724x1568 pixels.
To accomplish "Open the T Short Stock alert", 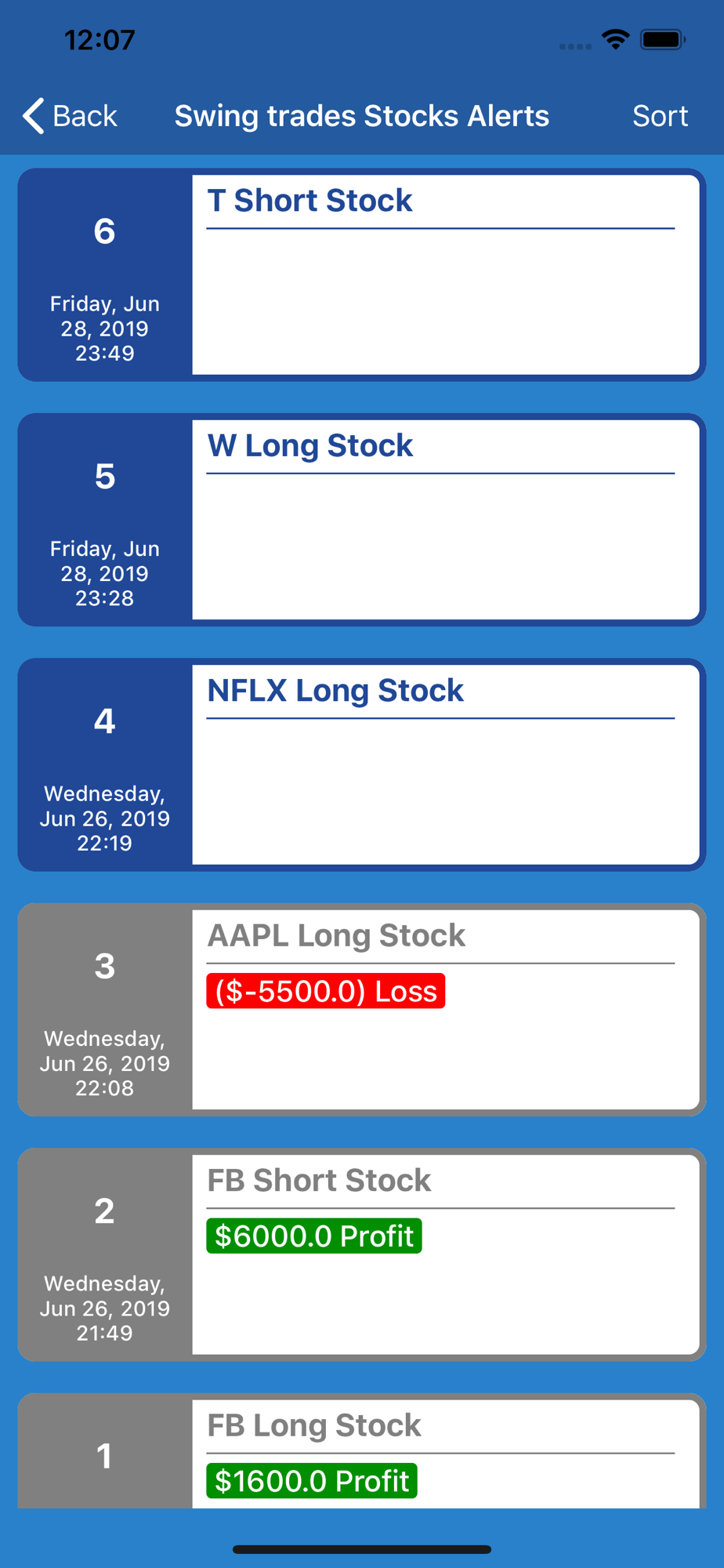I will (x=362, y=275).
